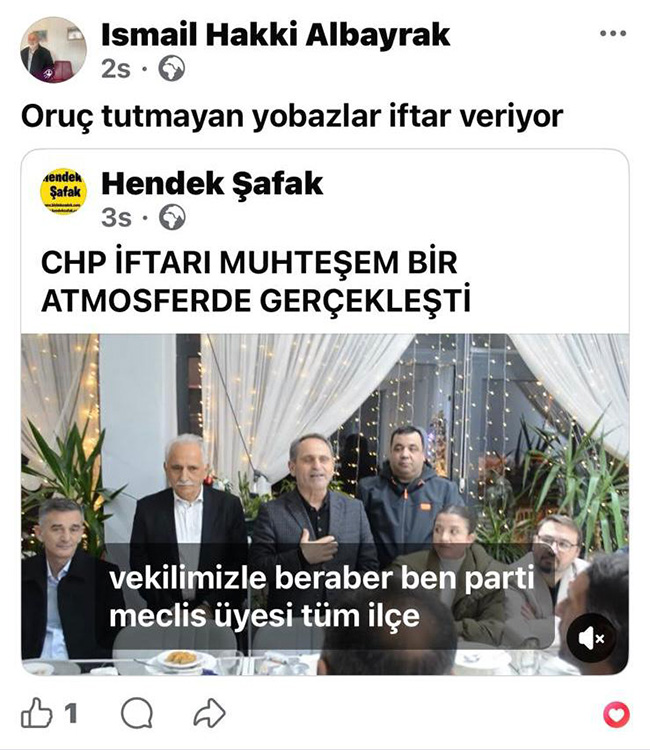
Task: Open the post's three-dot options menu
Action: tap(612, 33)
